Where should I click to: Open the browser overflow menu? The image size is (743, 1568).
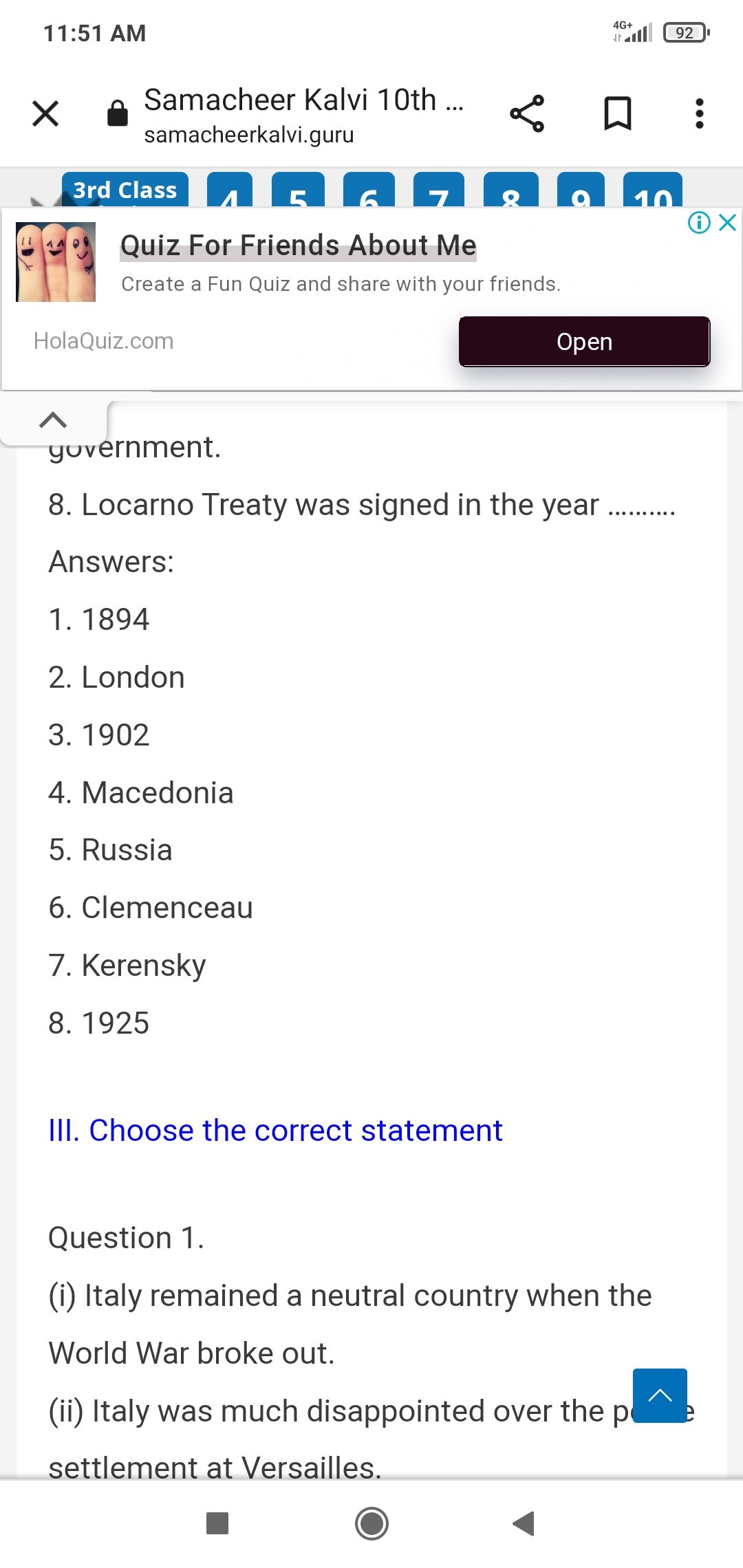coord(699,113)
